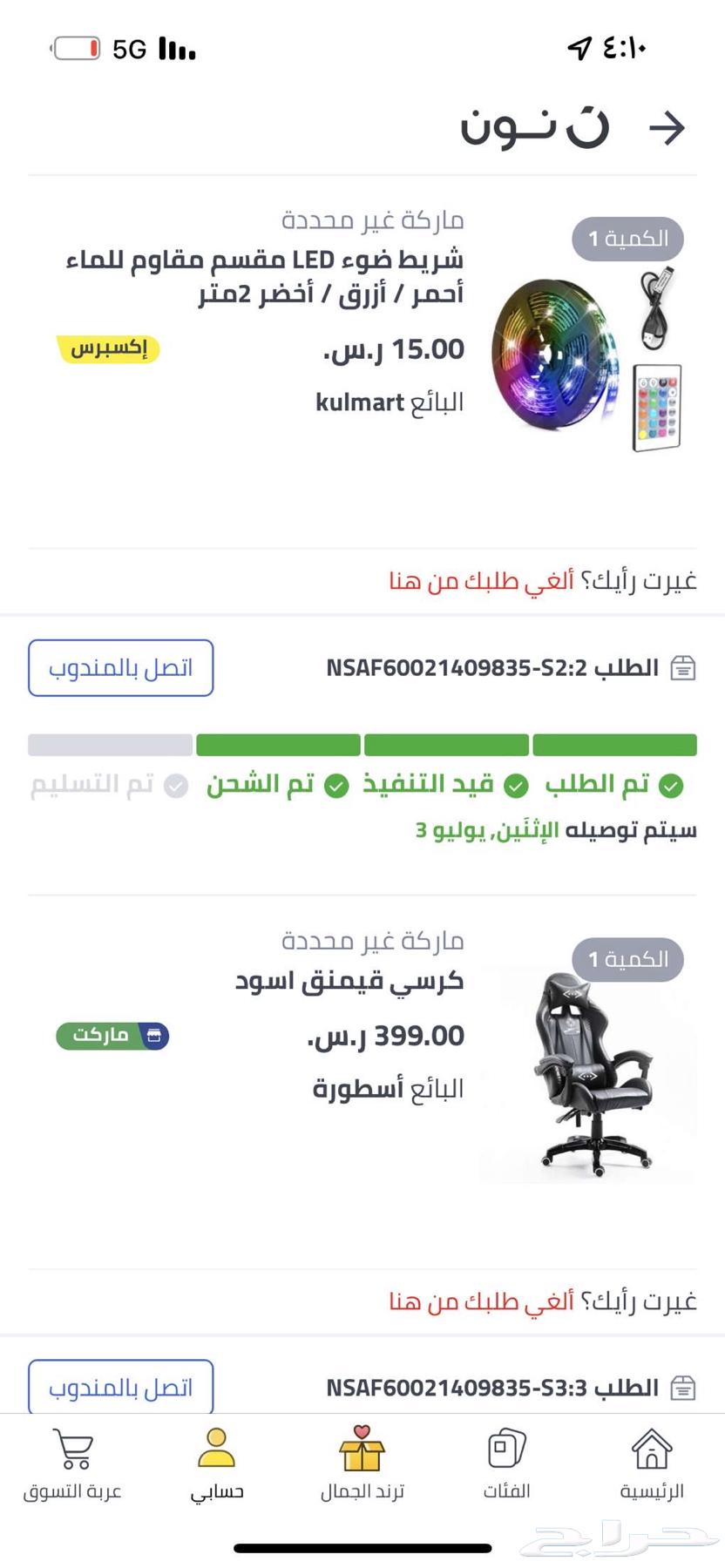Screen dimensions: 725x1568
Task: Open the عربة التسوق shopping cart
Action: pos(72,1465)
